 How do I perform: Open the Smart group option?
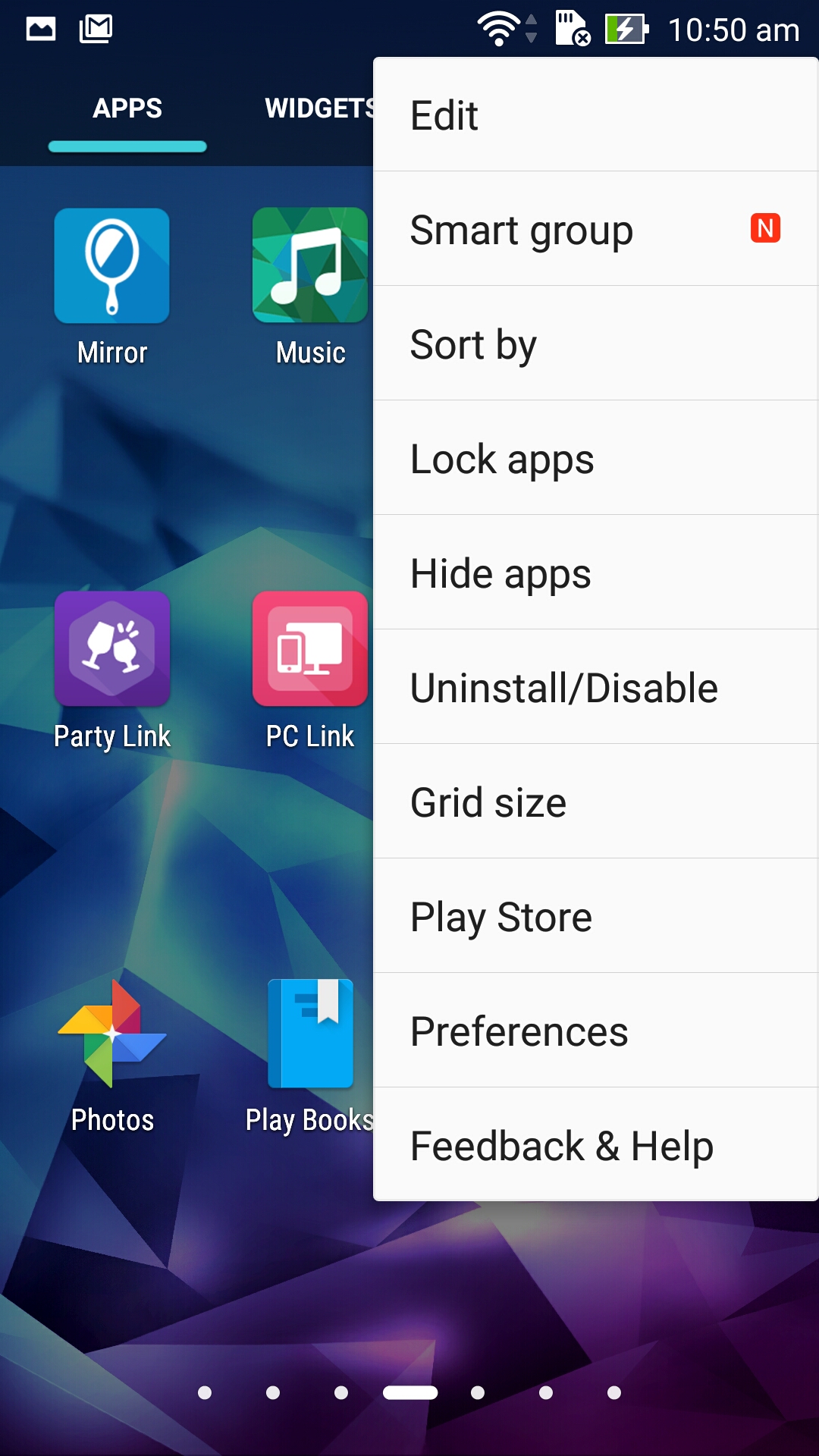click(596, 230)
